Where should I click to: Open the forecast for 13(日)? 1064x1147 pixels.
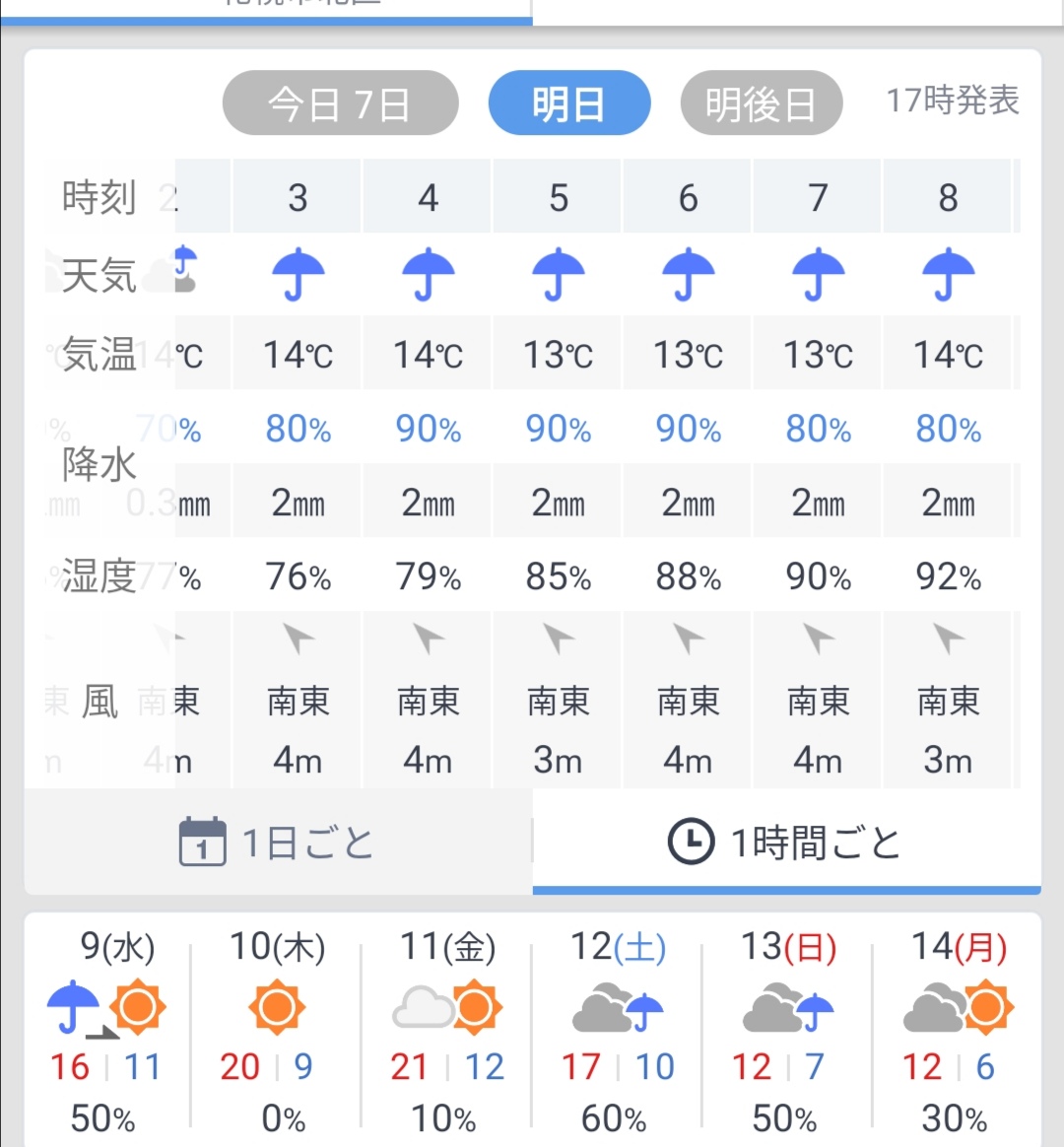point(788,1030)
